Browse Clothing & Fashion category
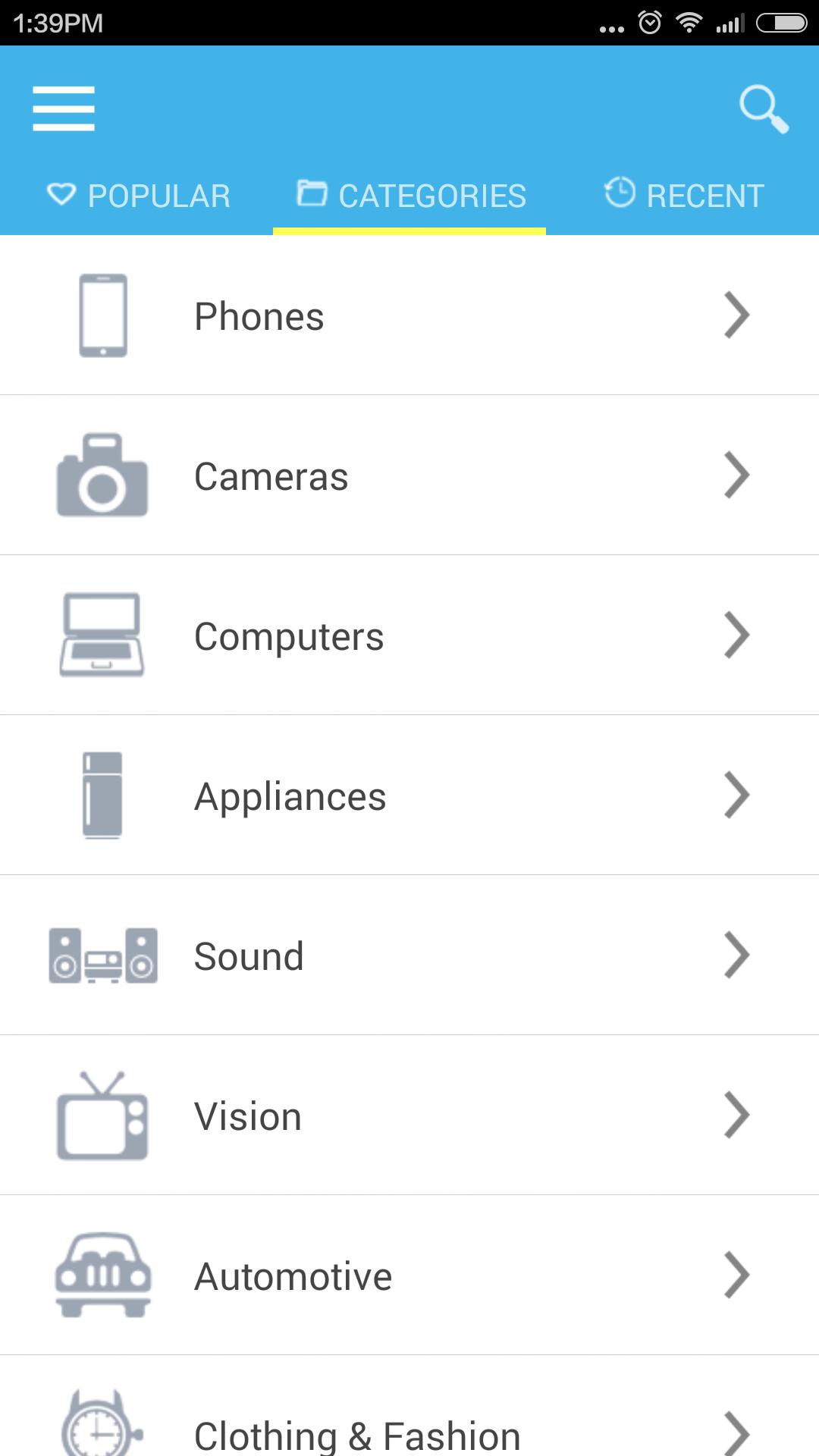 (409, 1426)
